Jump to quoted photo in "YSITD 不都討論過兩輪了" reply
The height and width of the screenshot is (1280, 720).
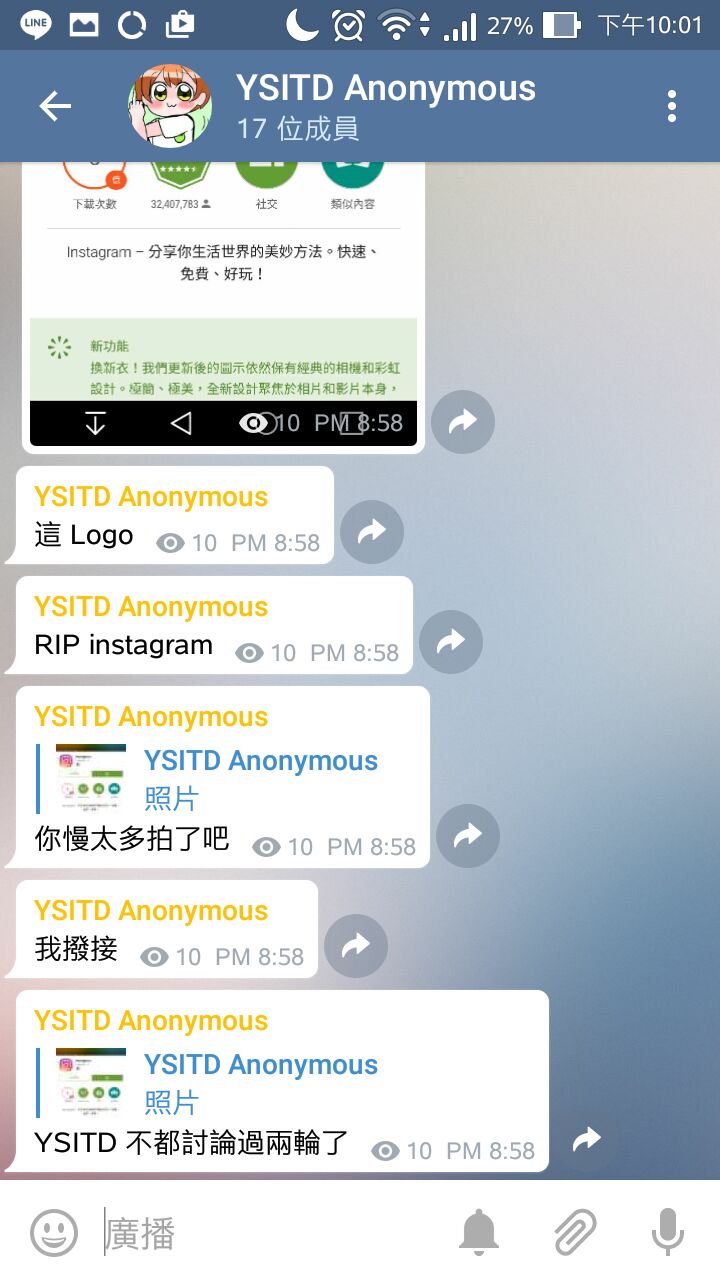[215, 1082]
